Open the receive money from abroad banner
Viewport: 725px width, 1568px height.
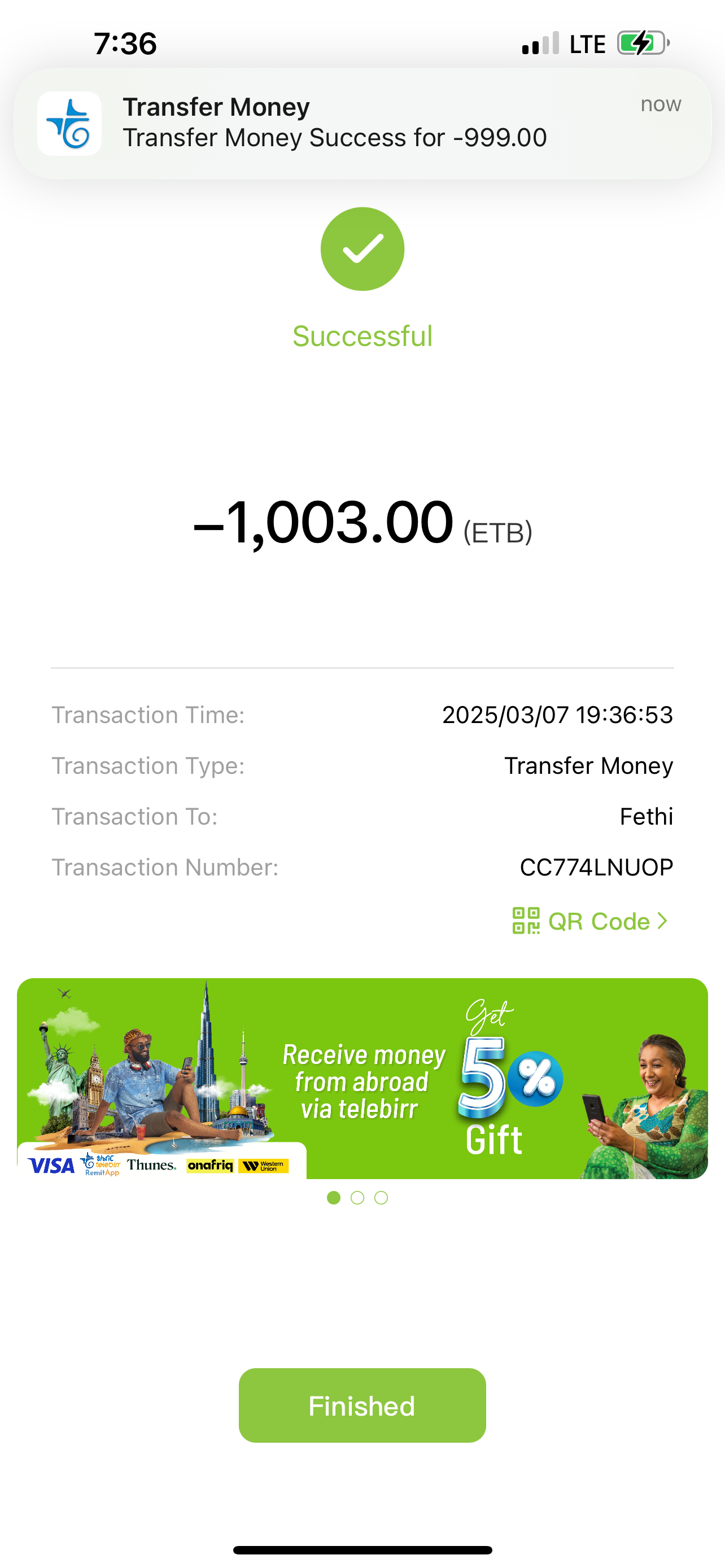pyautogui.click(x=362, y=1078)
